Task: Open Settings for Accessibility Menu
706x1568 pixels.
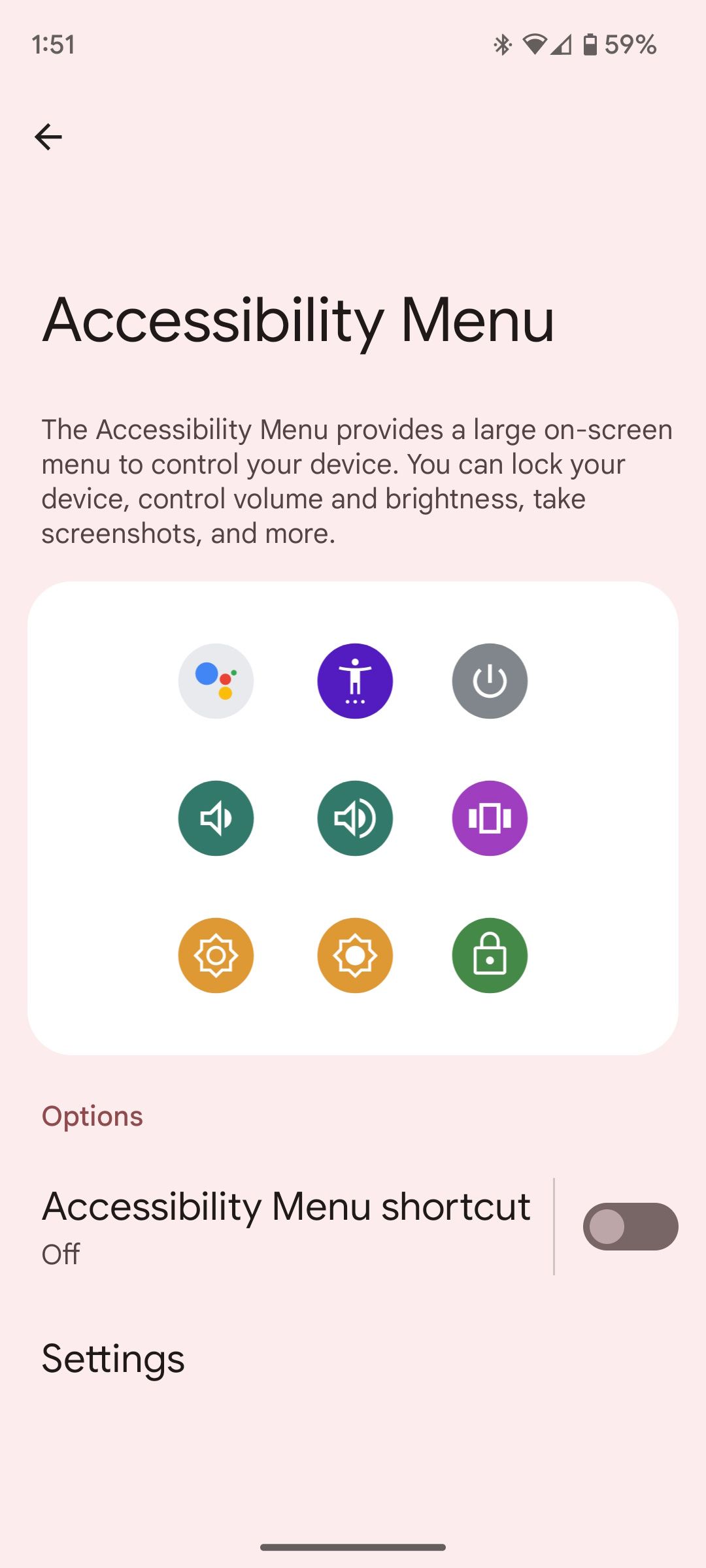Action: point(112,1360)
